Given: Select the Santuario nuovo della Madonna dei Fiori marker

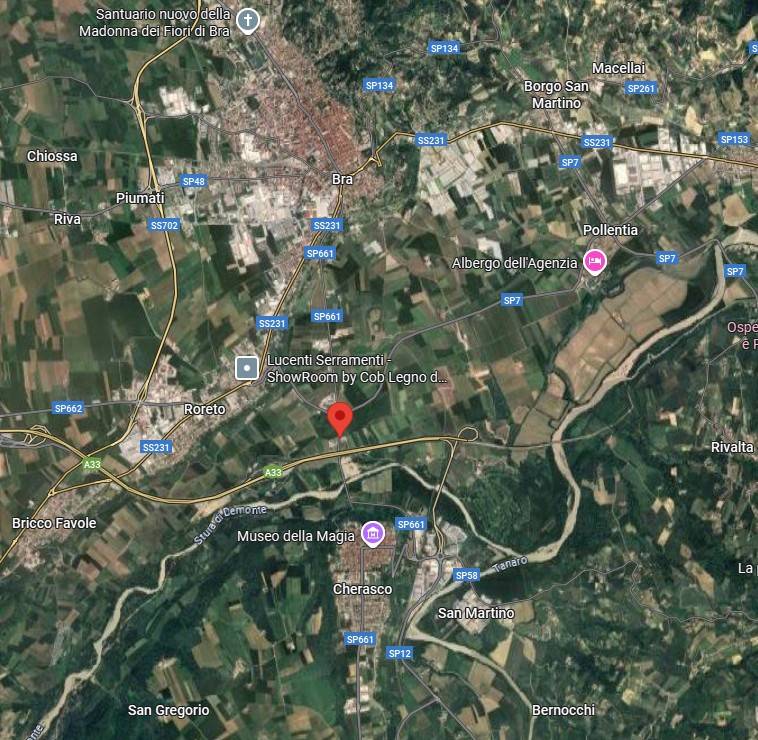Looking at the screenshot, I should tap(250, 19).
